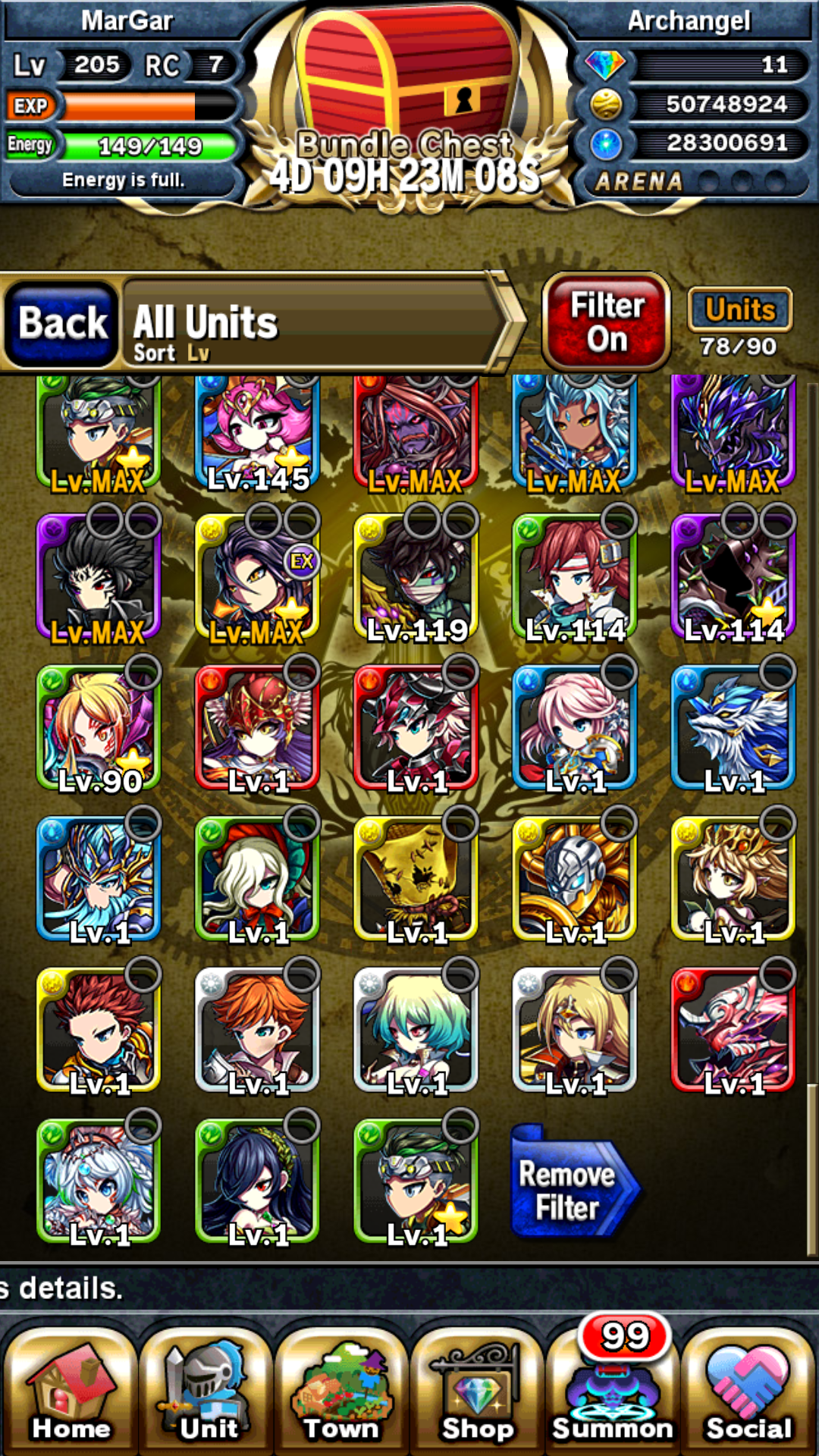Tap the Back button

pos(62,324)
